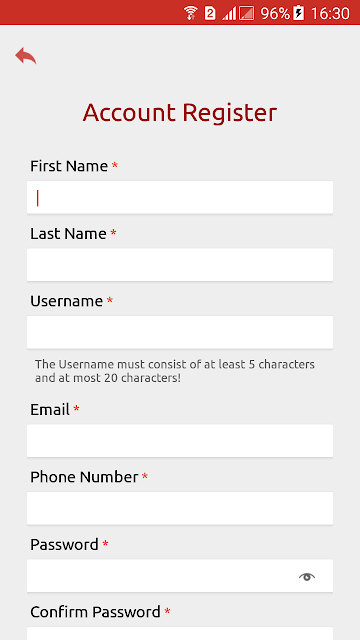This screenshot has width=360, height=640.
Task: Select the Last Name field
Action: click(180, 264)
